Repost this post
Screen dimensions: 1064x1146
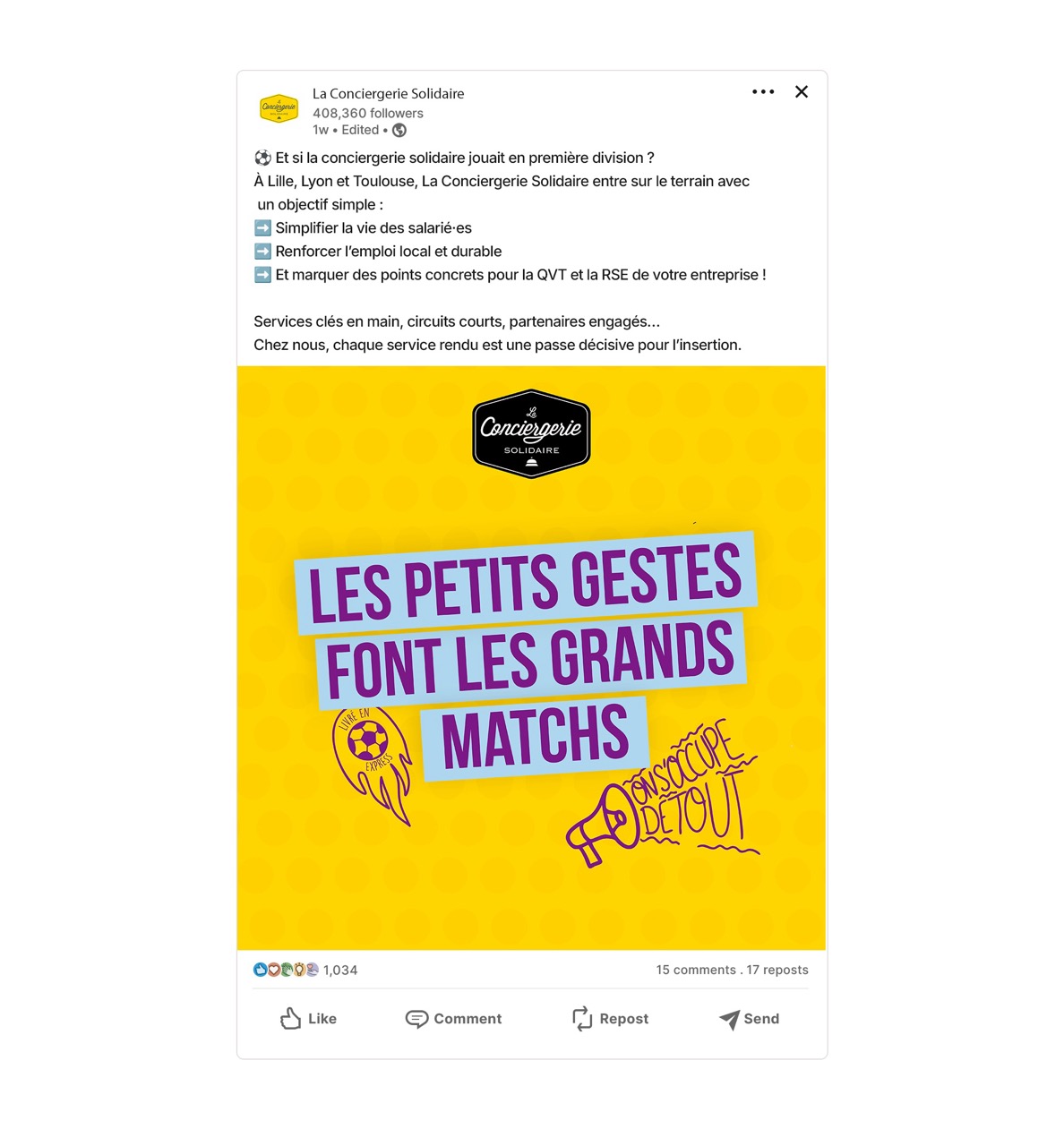point(610,1019)
